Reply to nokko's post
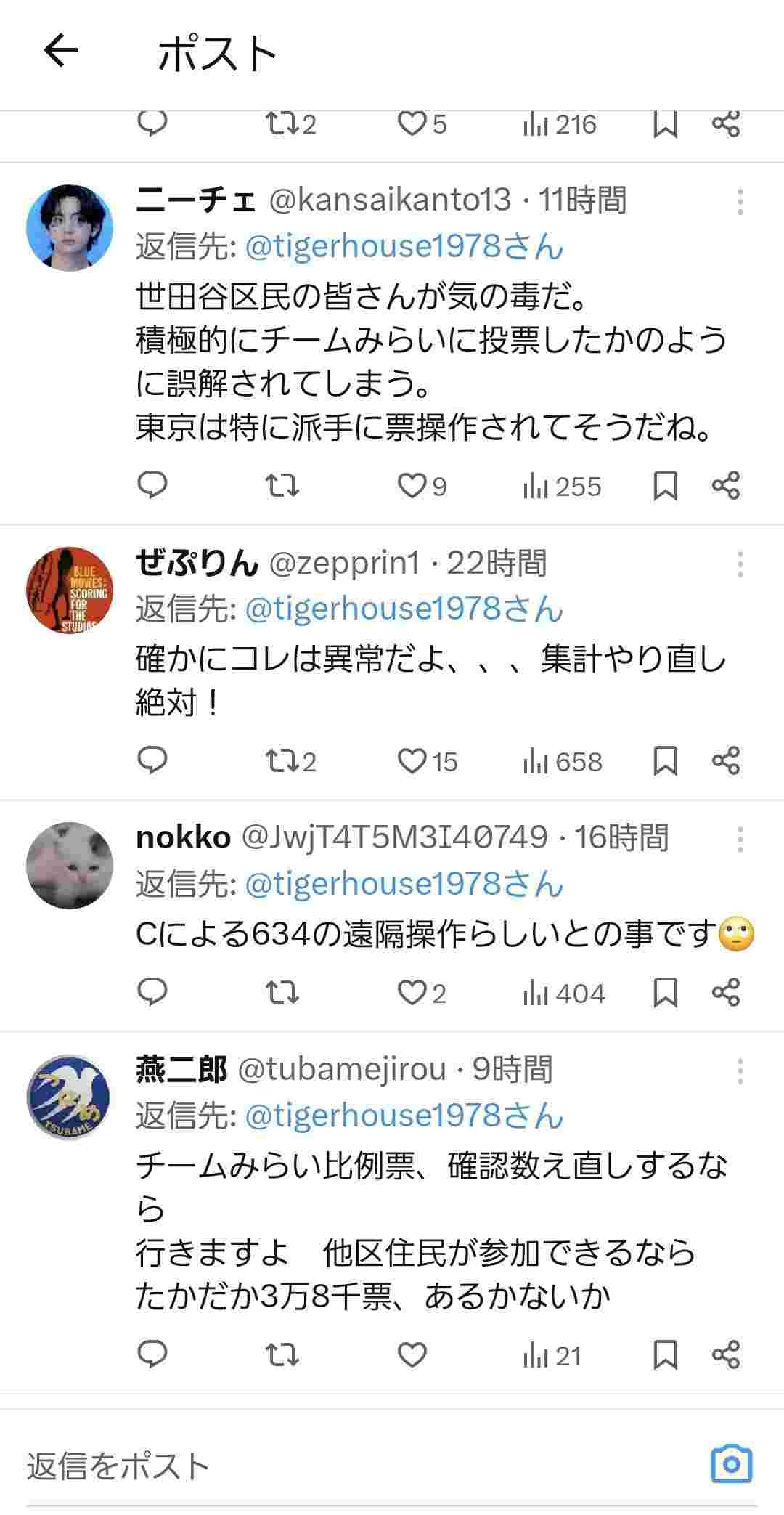 tap(152, 992)
